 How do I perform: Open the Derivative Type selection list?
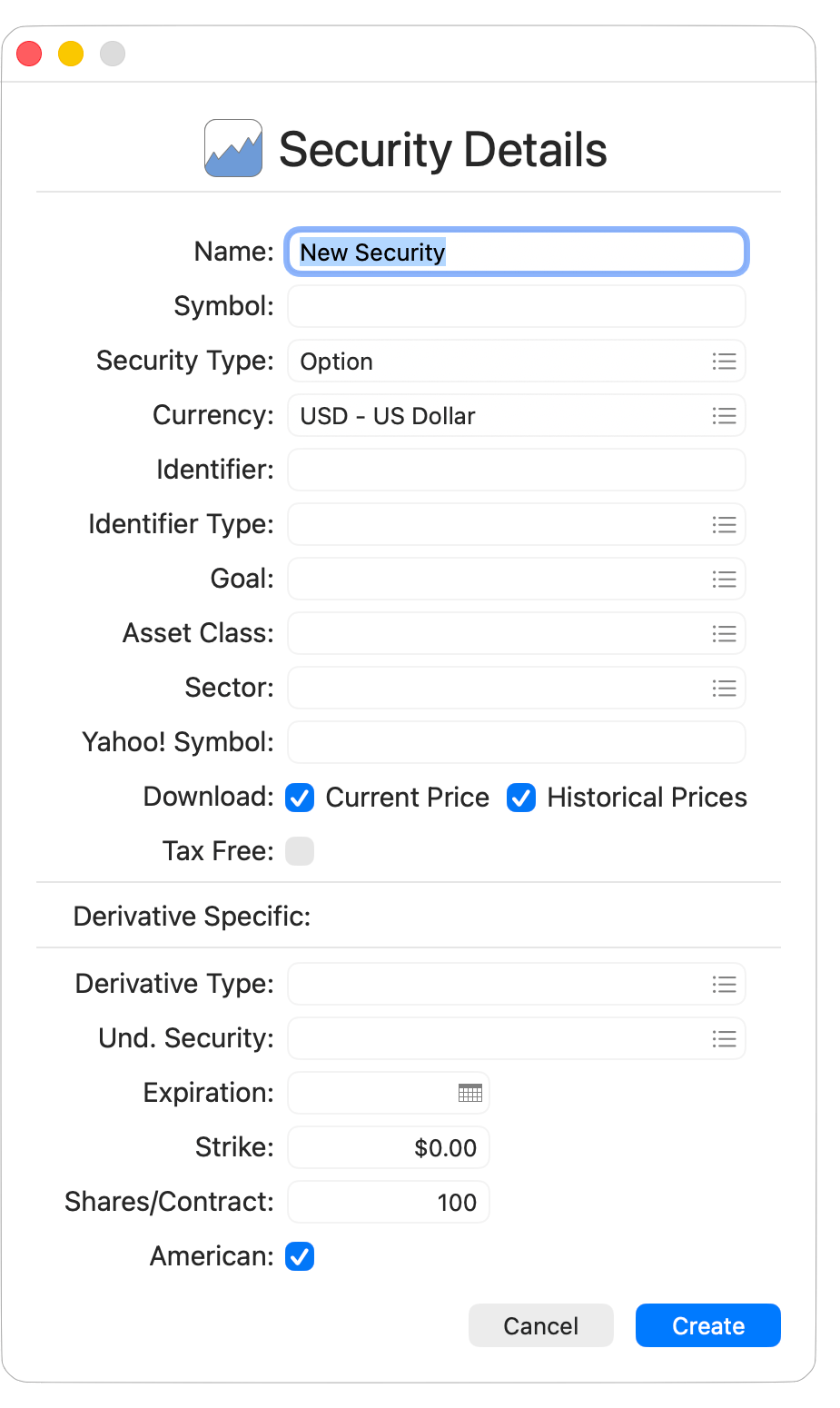[x=724, y=984]
